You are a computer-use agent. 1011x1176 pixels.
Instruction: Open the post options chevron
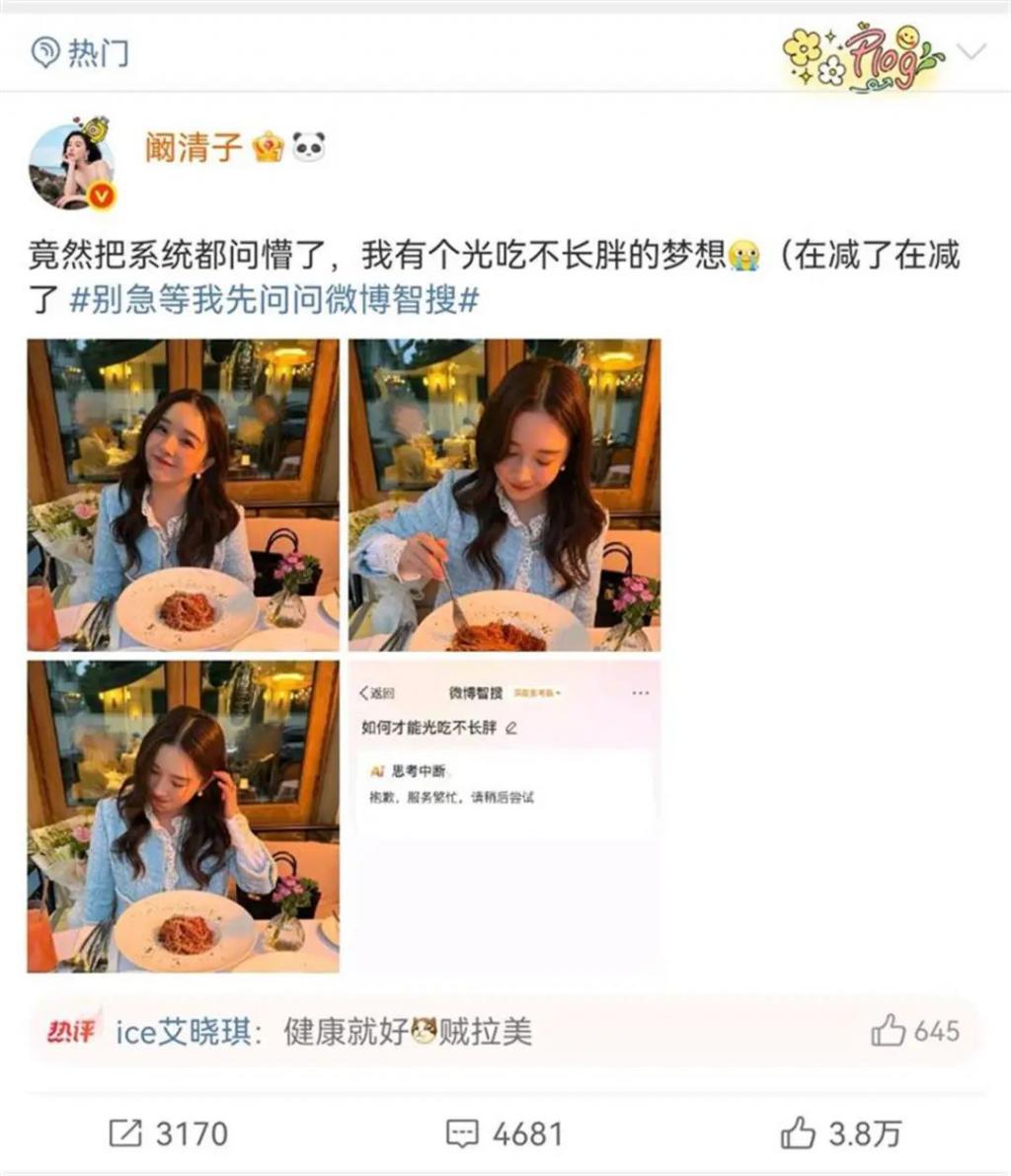point(972,51)
